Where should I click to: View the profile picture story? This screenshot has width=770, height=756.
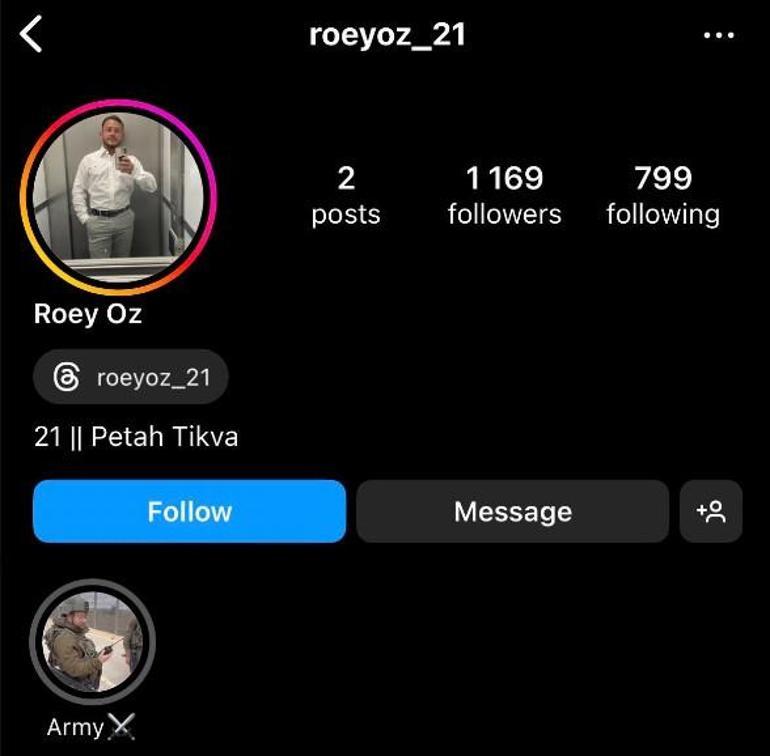118,194
